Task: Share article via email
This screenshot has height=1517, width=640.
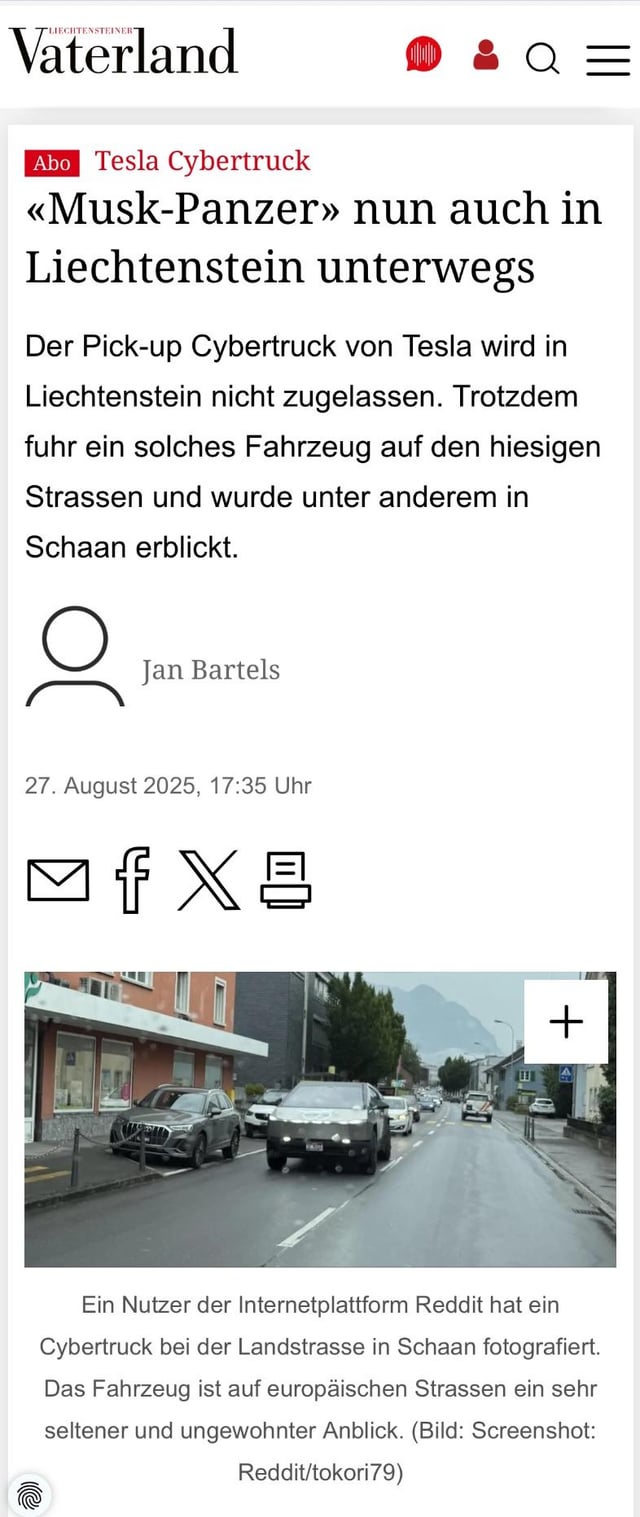Action: (57, 880)
